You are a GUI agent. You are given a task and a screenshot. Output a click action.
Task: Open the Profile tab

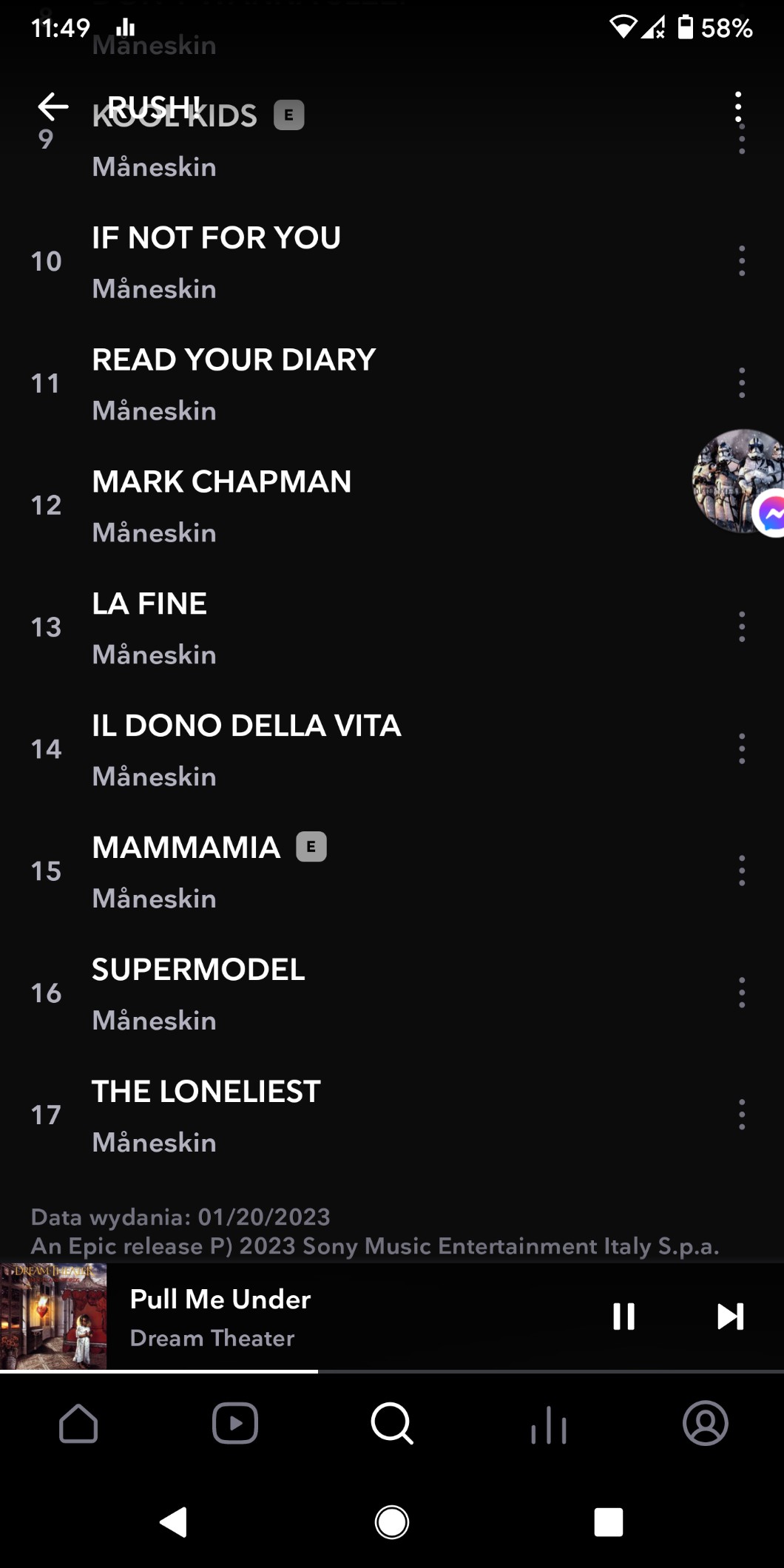point(706,1423)
